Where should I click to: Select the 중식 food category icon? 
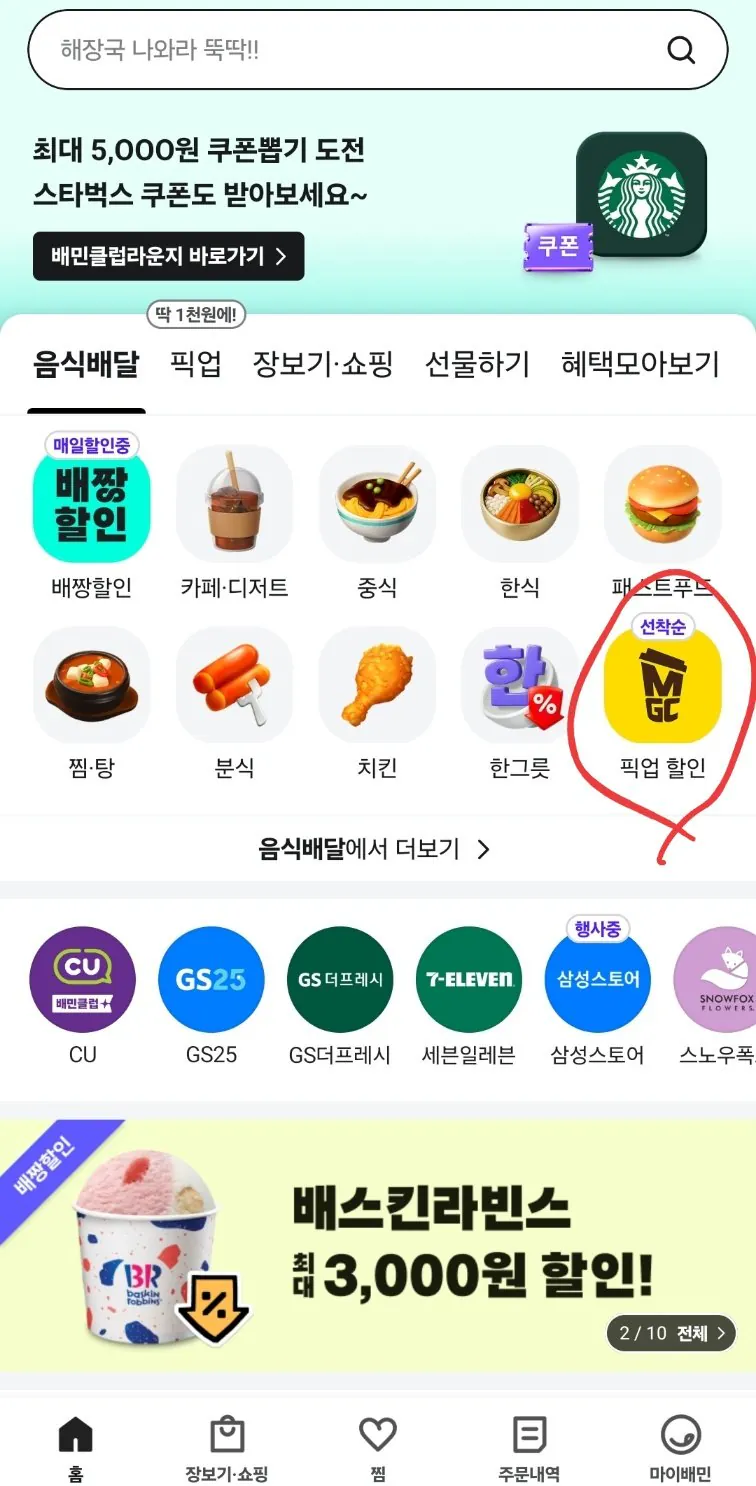tap(377, 505)
